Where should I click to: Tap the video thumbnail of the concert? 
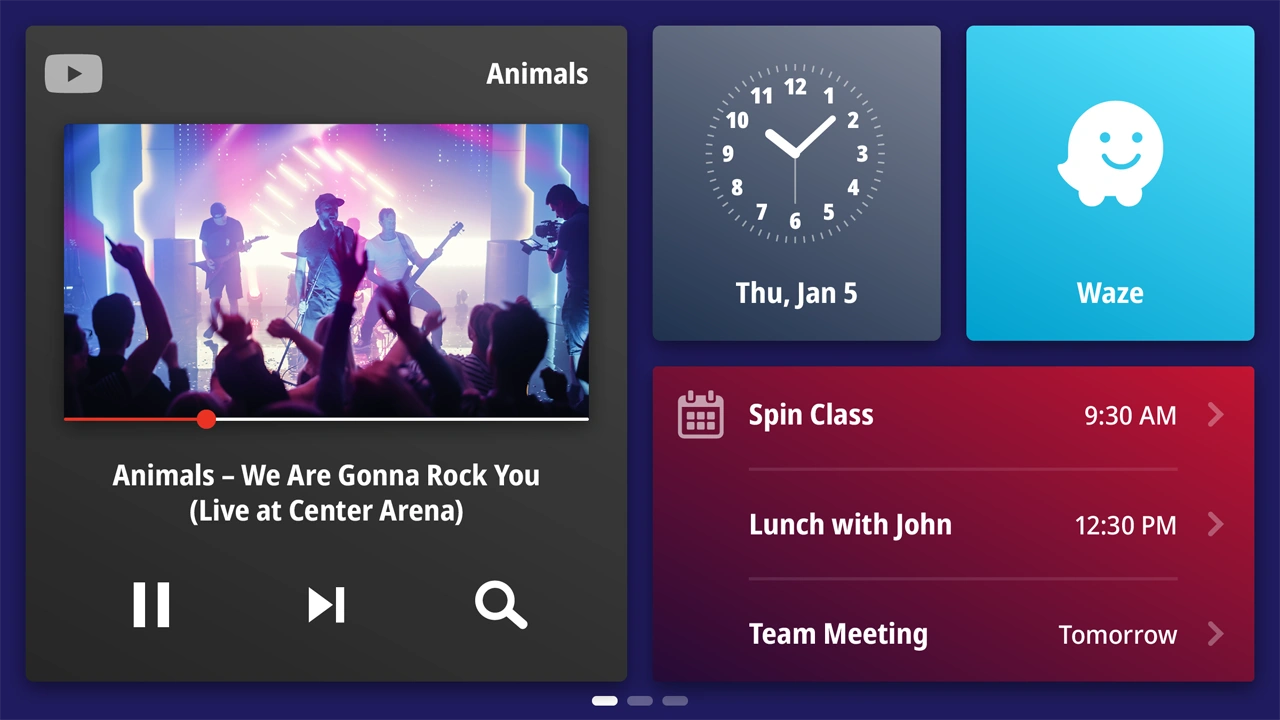[326, 268]
